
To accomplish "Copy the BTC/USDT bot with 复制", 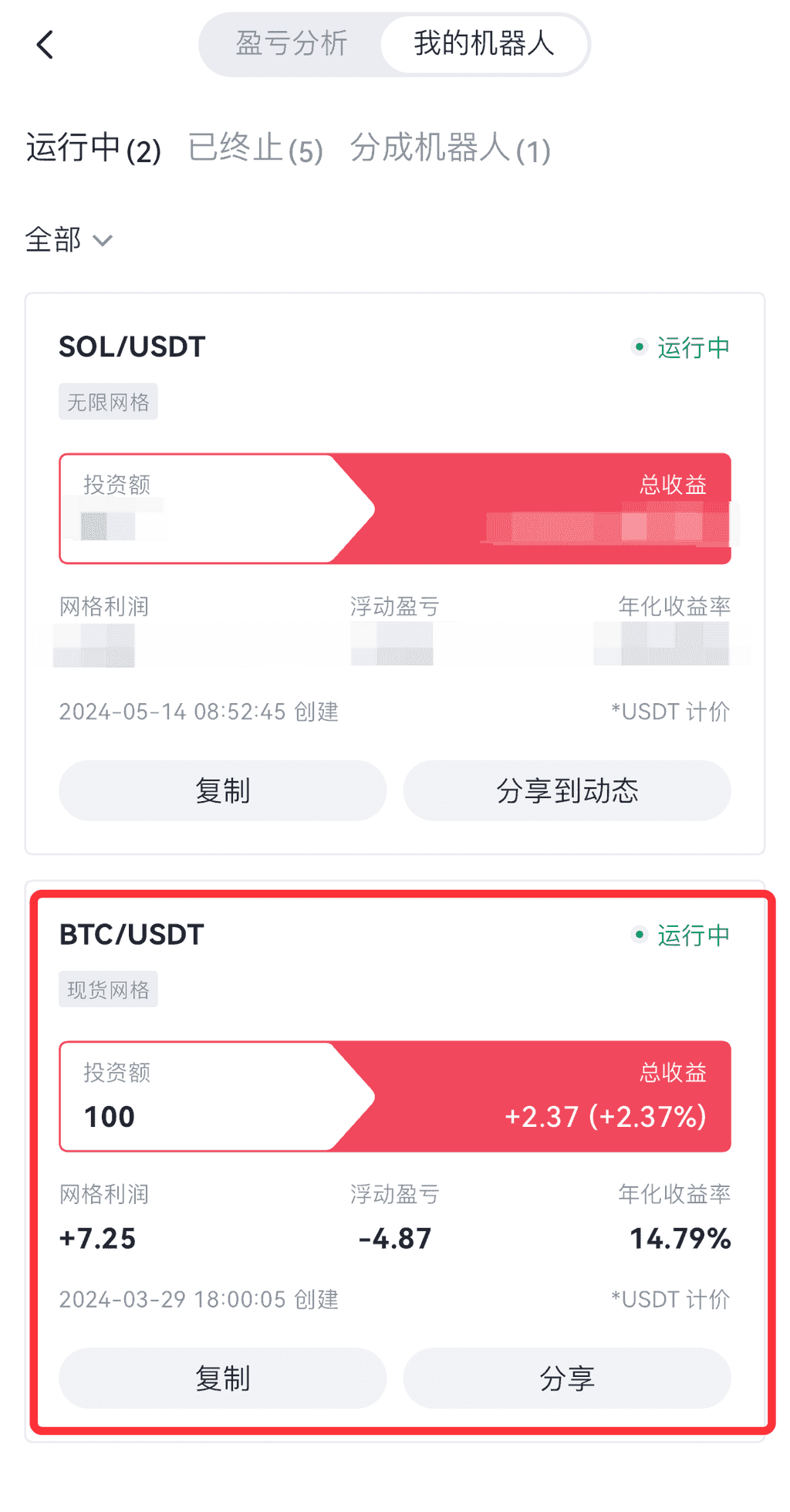I will tap(222, 1378).
